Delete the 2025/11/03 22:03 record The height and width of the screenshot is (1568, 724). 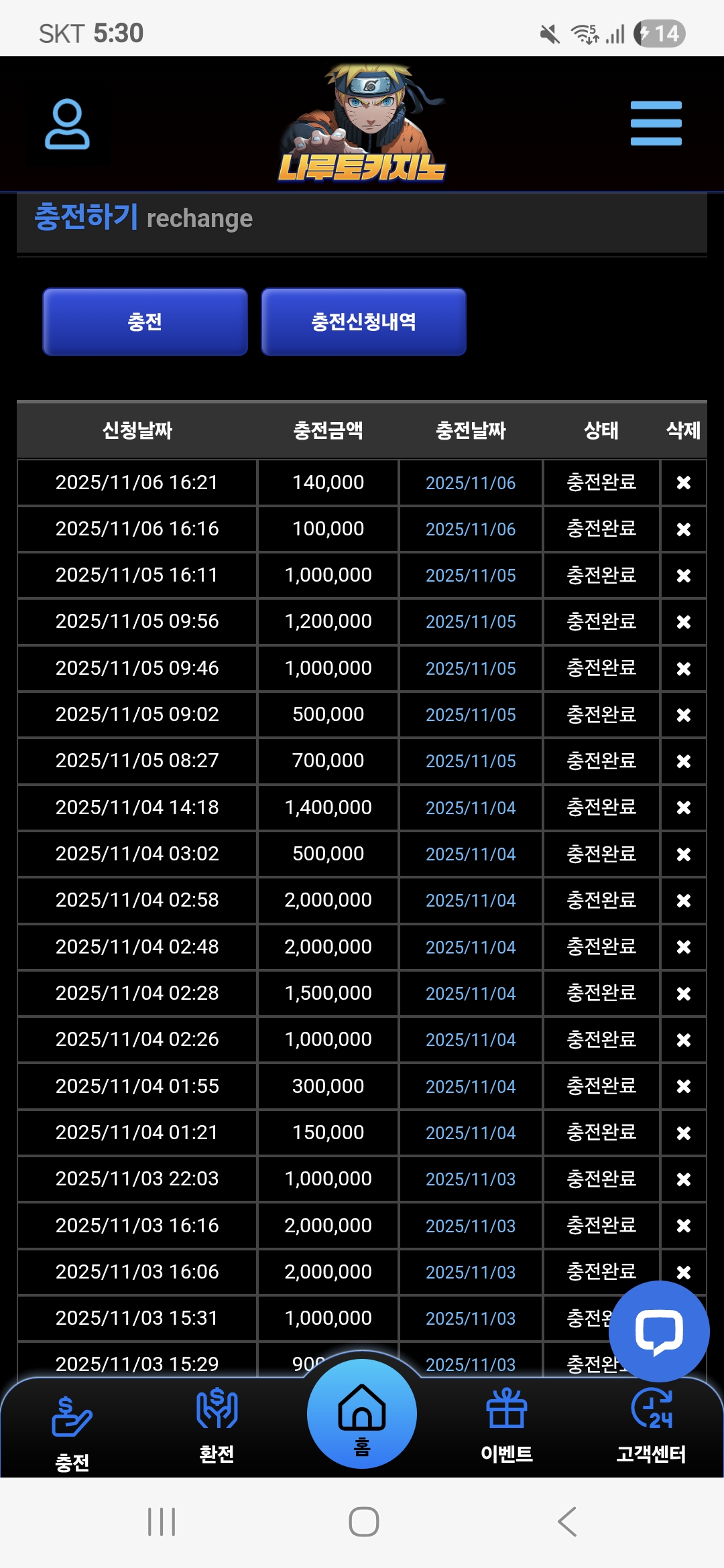pos(683,1179)
